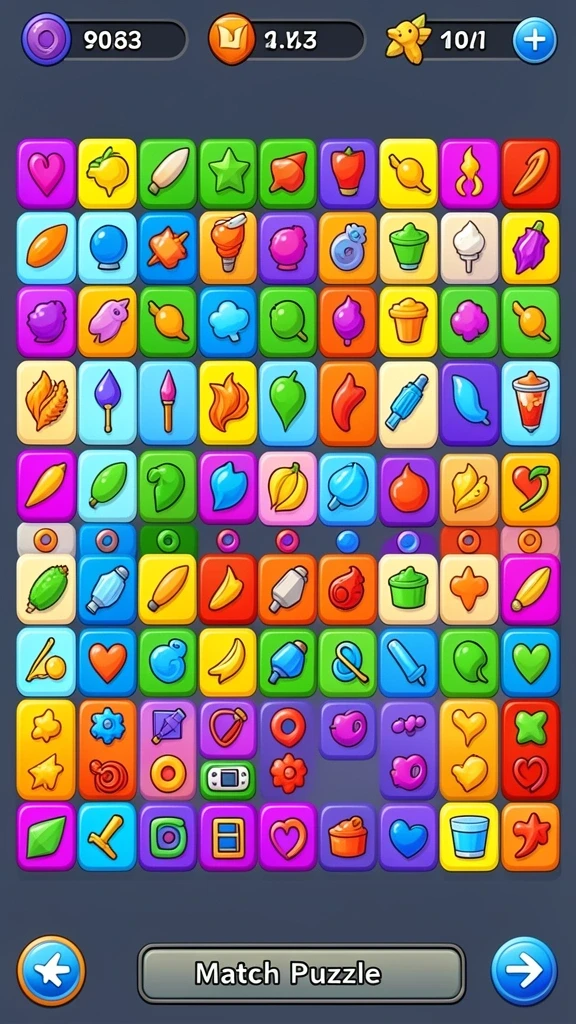Tap the blue gear tile on orange
The image size is (576, 1024).
click(x=107, y=726)
